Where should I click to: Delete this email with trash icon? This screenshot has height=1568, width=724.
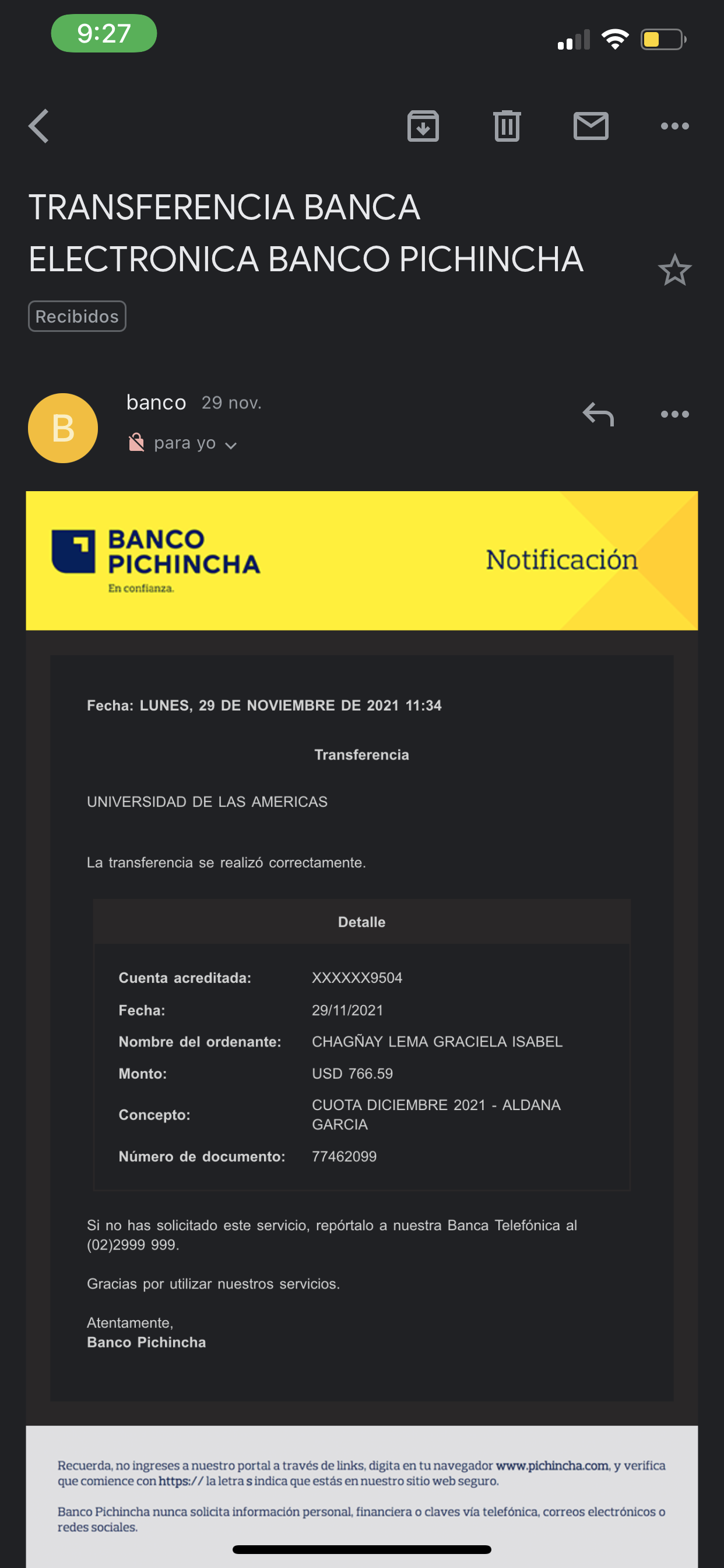point(507,126)
